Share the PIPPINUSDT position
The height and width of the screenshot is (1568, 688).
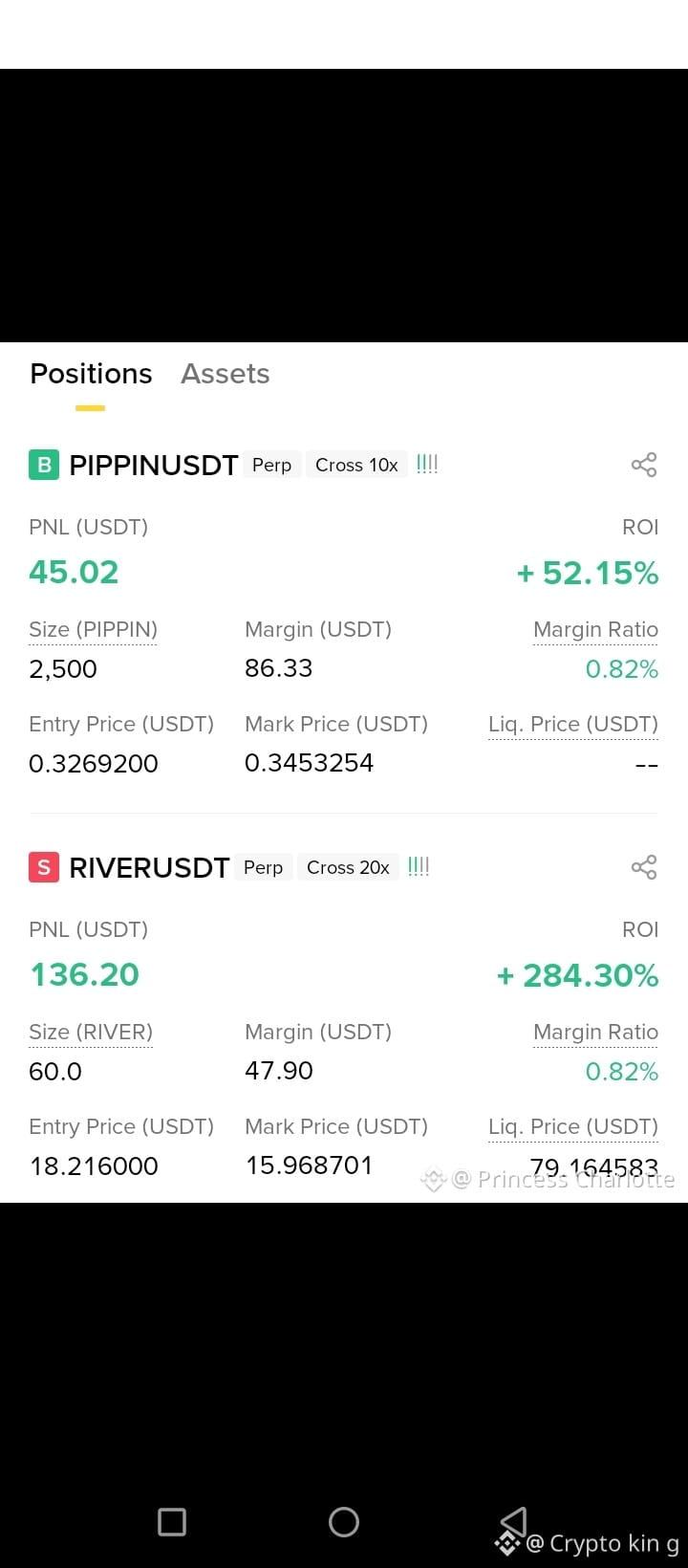pyautogui.click(x=644, y=465)
